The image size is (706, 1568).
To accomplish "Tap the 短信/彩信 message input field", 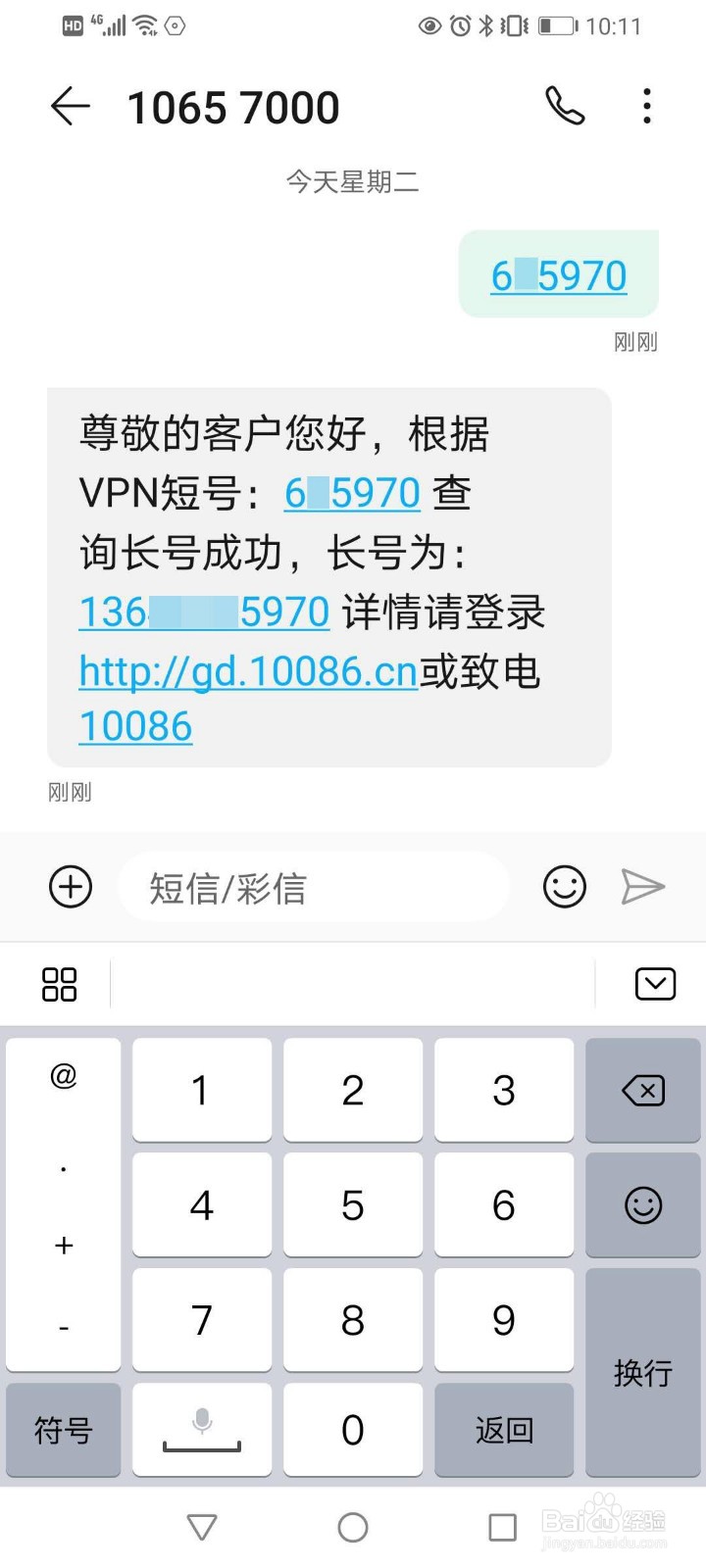I will click(x=311, y=886).
